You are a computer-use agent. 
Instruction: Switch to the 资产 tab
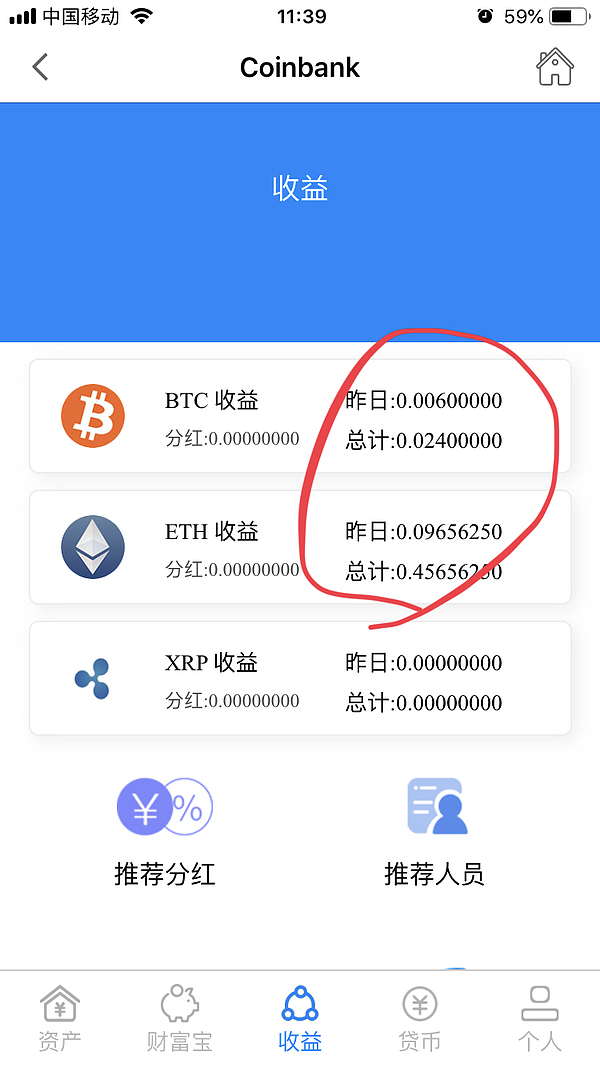[60, 1018]
